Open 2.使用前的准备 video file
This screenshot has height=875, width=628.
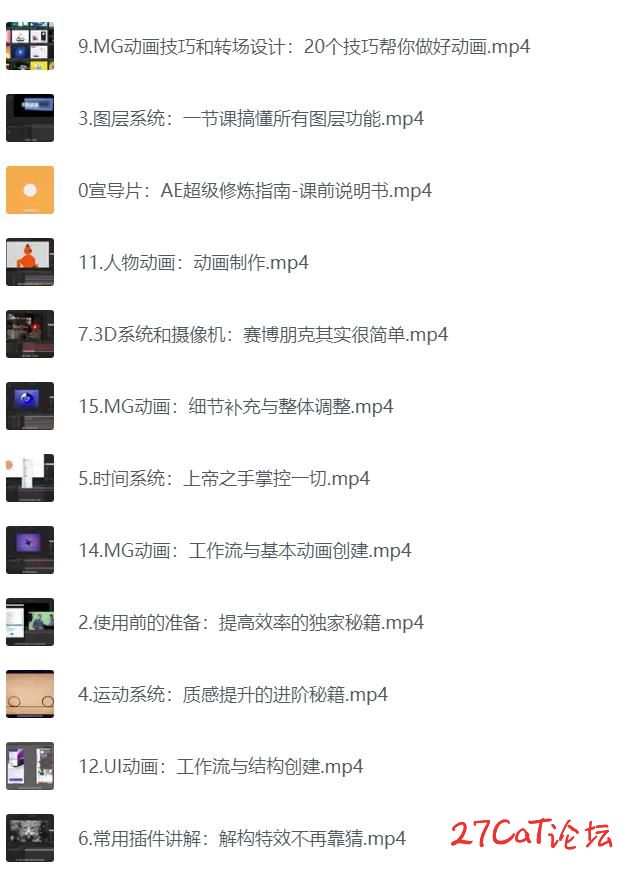(251, 623)
